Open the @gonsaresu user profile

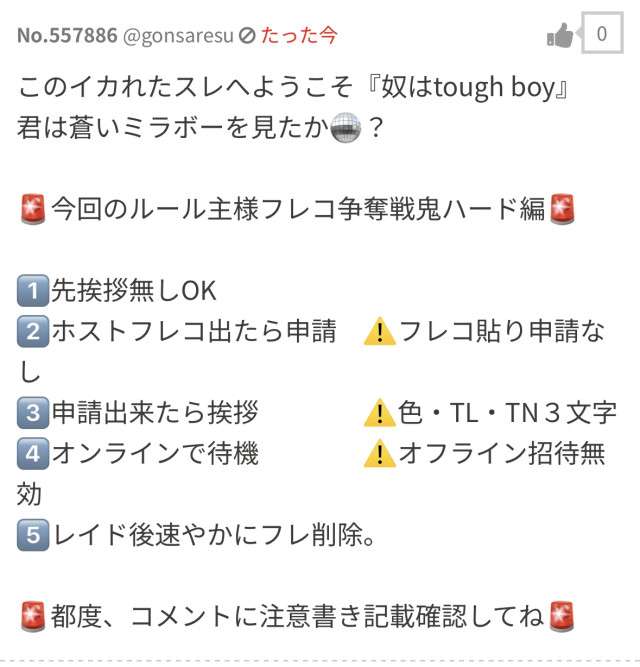coord(178,36)
